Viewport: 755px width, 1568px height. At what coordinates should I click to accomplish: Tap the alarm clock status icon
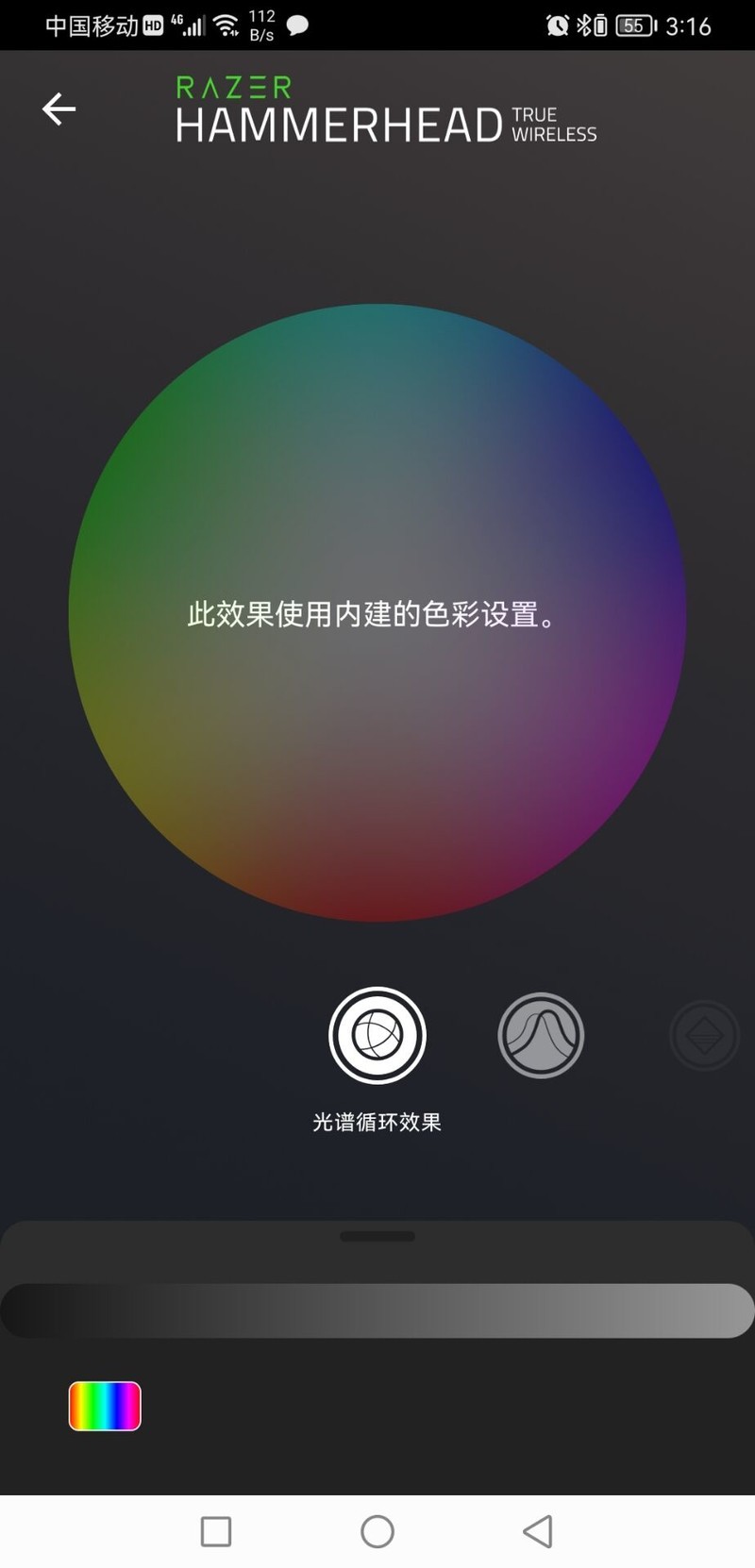click(557, 25)
